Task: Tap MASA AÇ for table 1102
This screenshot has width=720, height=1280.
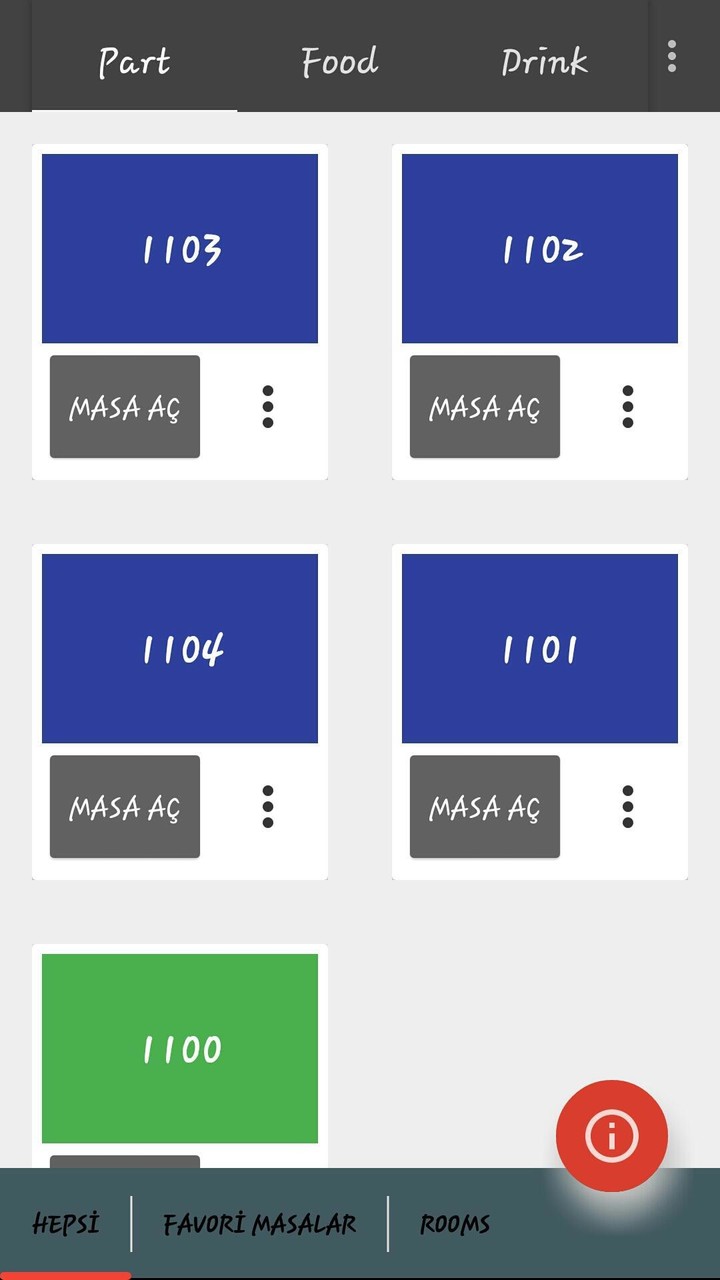Action: coord(485,407)
